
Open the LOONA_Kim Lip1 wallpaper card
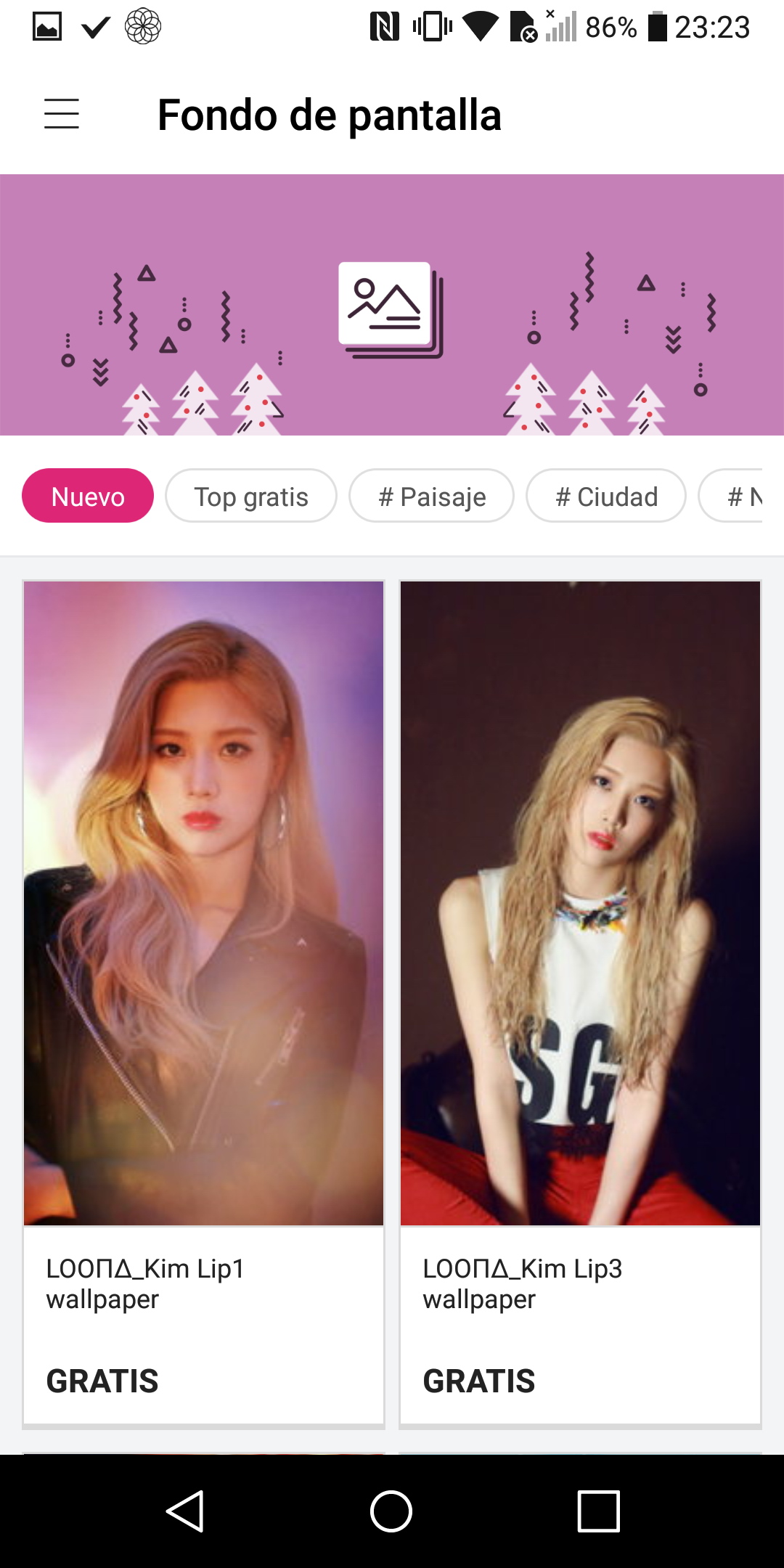[203, 1003]
